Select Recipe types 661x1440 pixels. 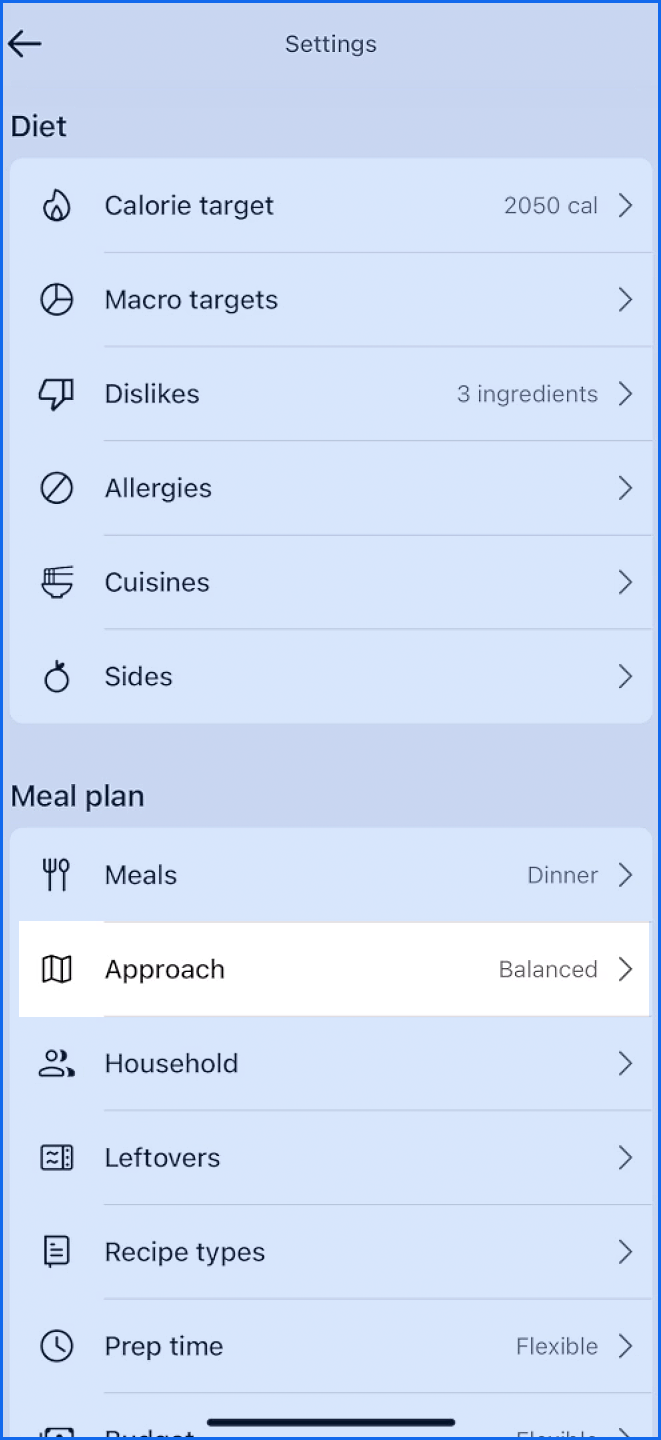[330, 1252]
